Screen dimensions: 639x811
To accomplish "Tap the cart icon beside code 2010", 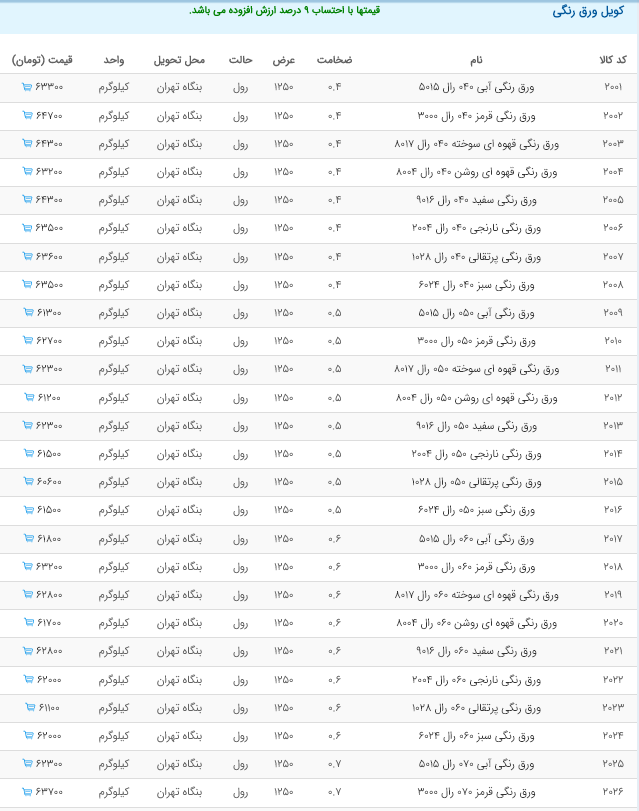I will pos(27,341).
